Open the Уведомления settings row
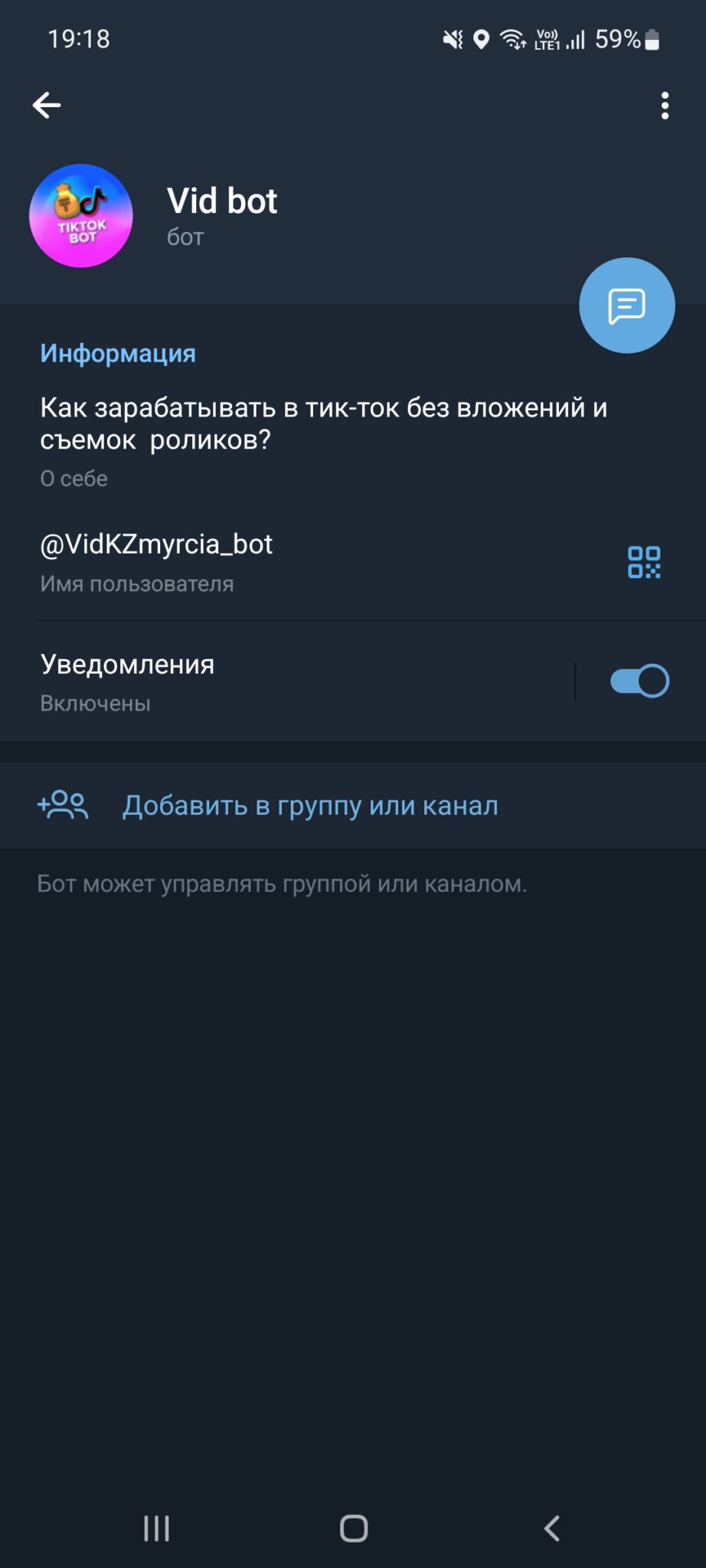 (x=287, y=681)
